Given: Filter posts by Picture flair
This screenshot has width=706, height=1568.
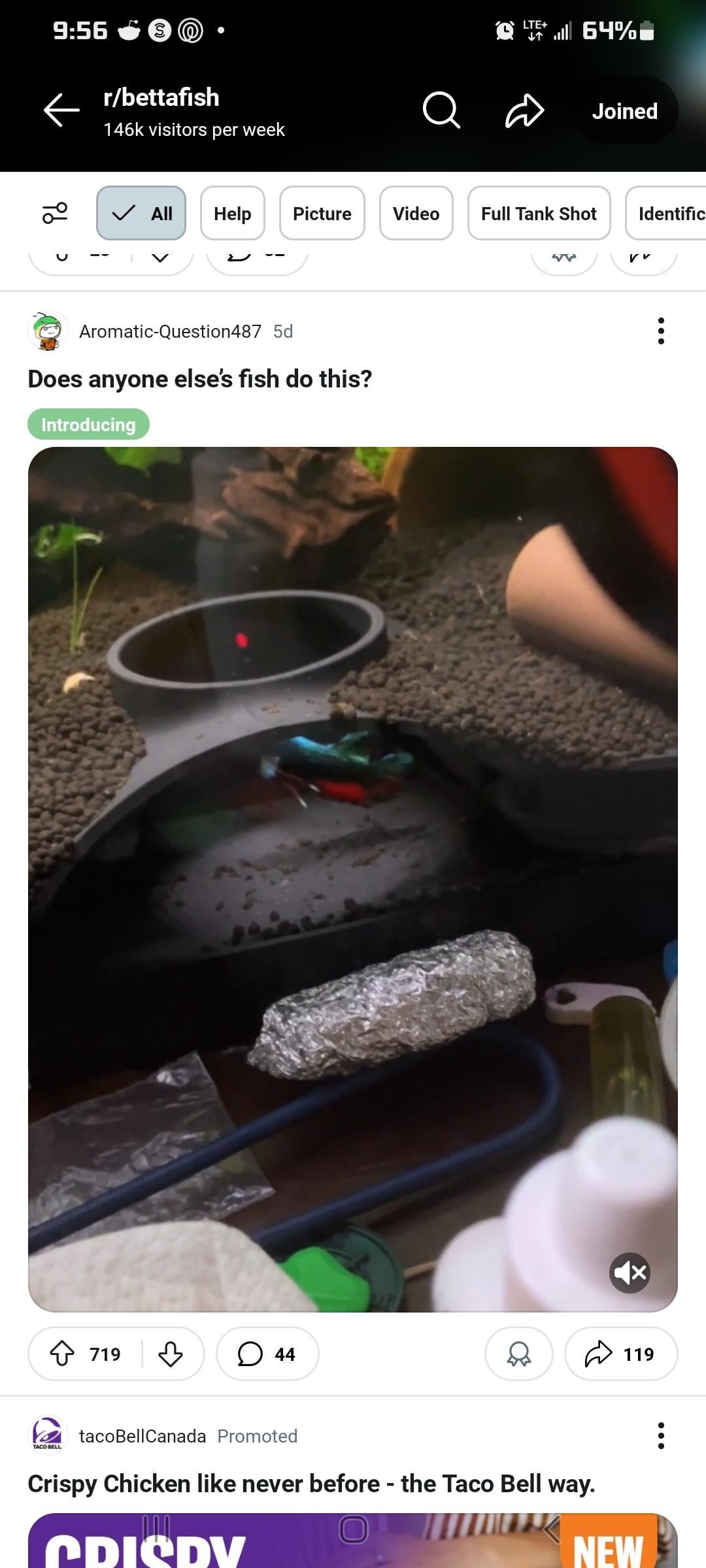Looking at the screenshot, I should coord(322,213).
